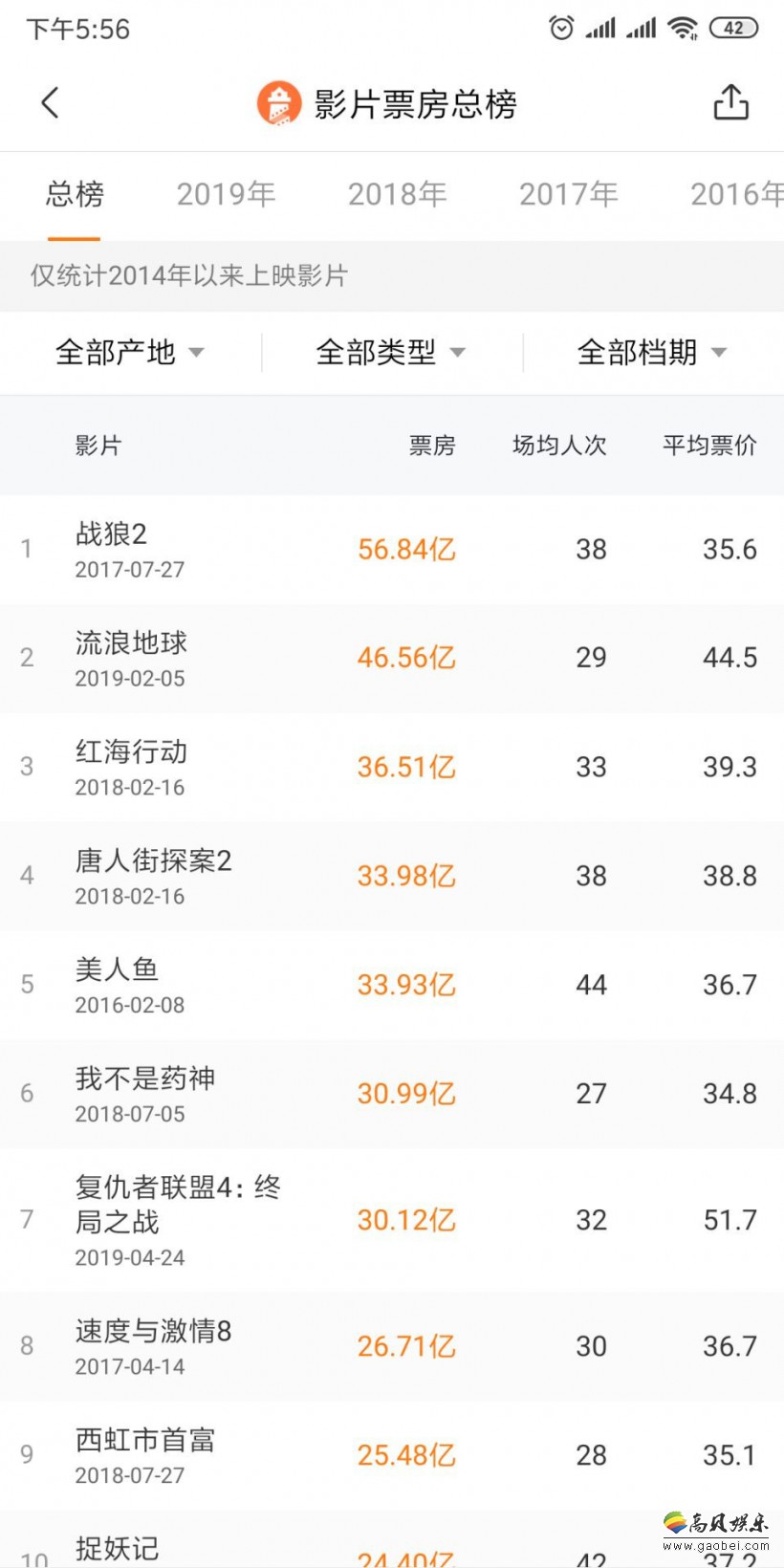Expand the 全部产地 dropdown filter

(x=130, y=352)
